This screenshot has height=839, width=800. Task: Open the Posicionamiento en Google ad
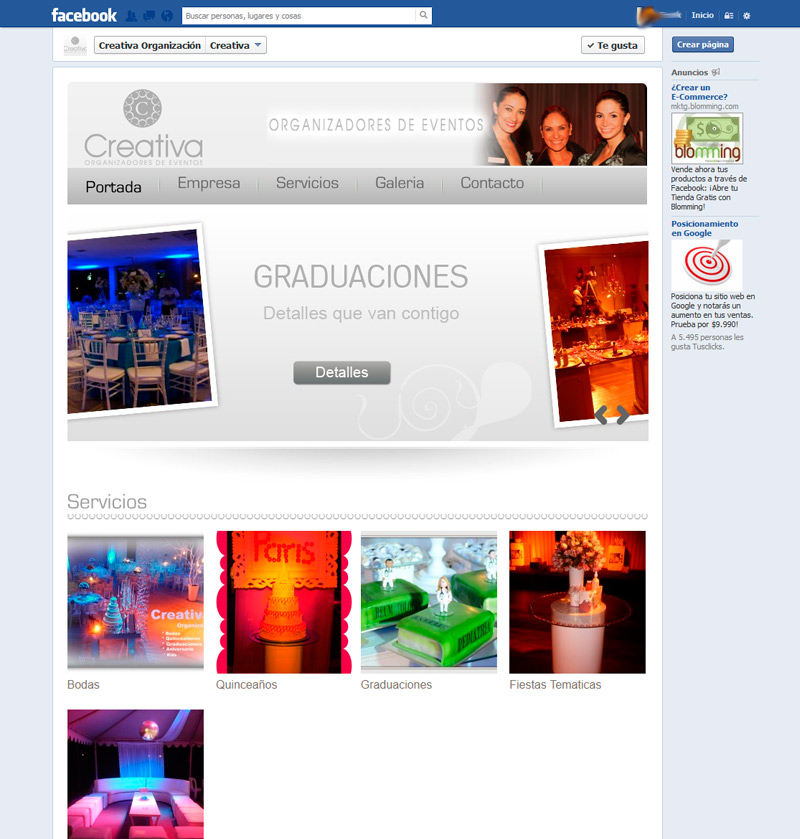[704, 228]
